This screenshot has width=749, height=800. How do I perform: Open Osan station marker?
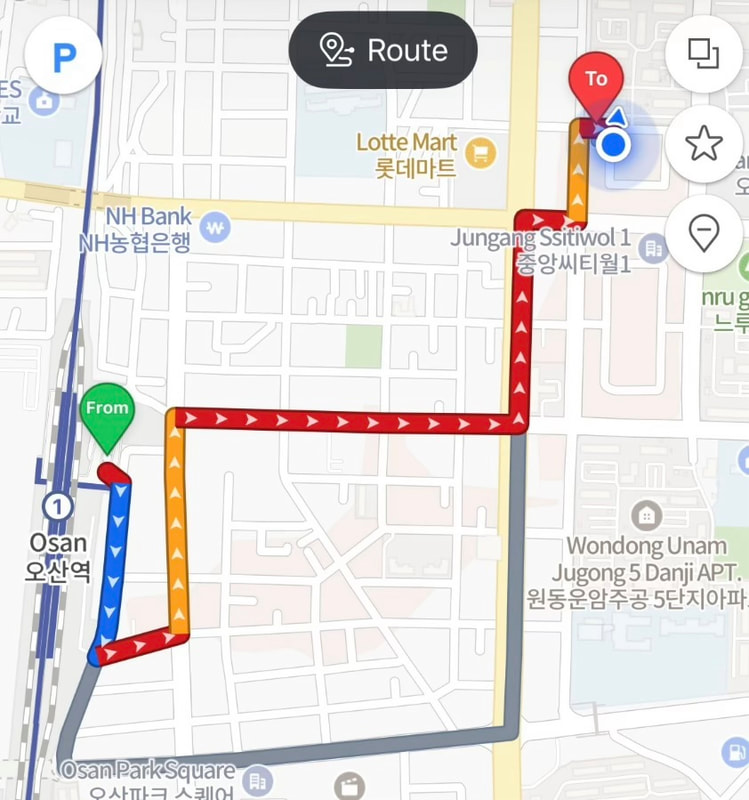[60, 507]
